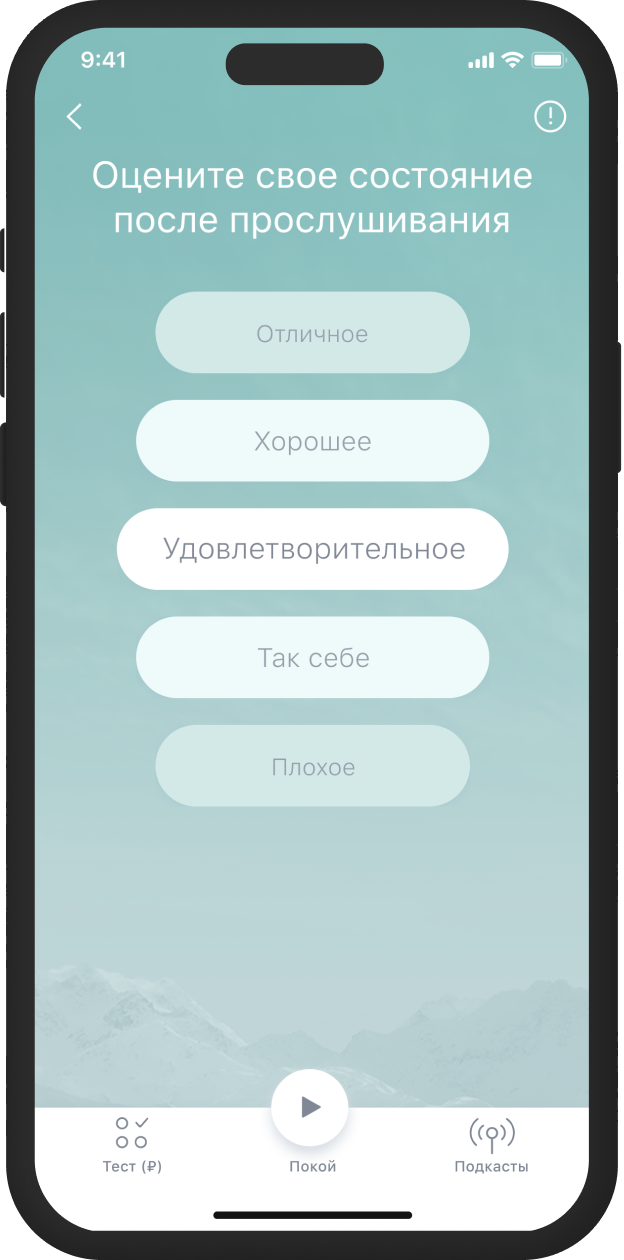
Task: Pick the Удовлетворительное option
Action: tap(312, 549)
